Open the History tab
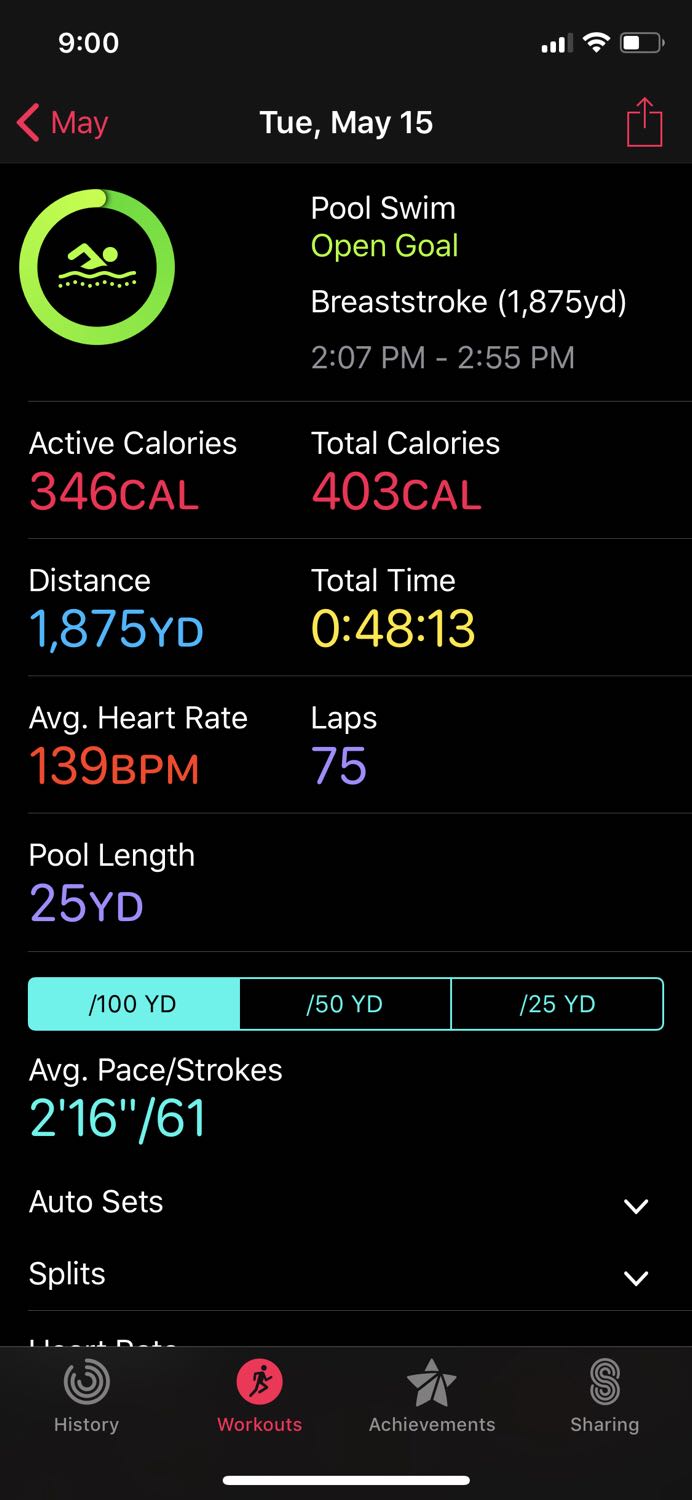692x1500 pixels. coord(86,1398)
